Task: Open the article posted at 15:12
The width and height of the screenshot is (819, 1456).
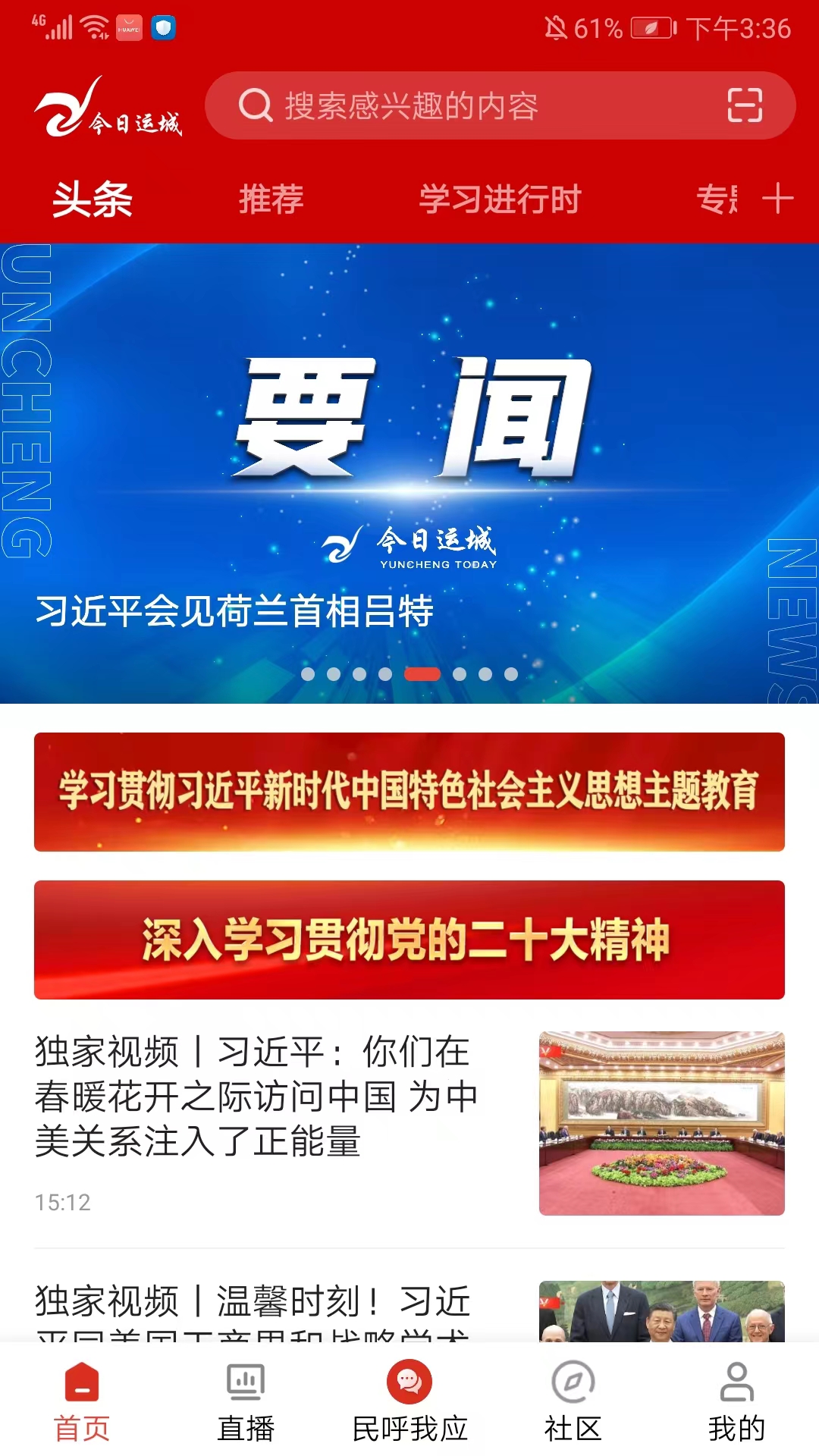Action: (258, 1096)
